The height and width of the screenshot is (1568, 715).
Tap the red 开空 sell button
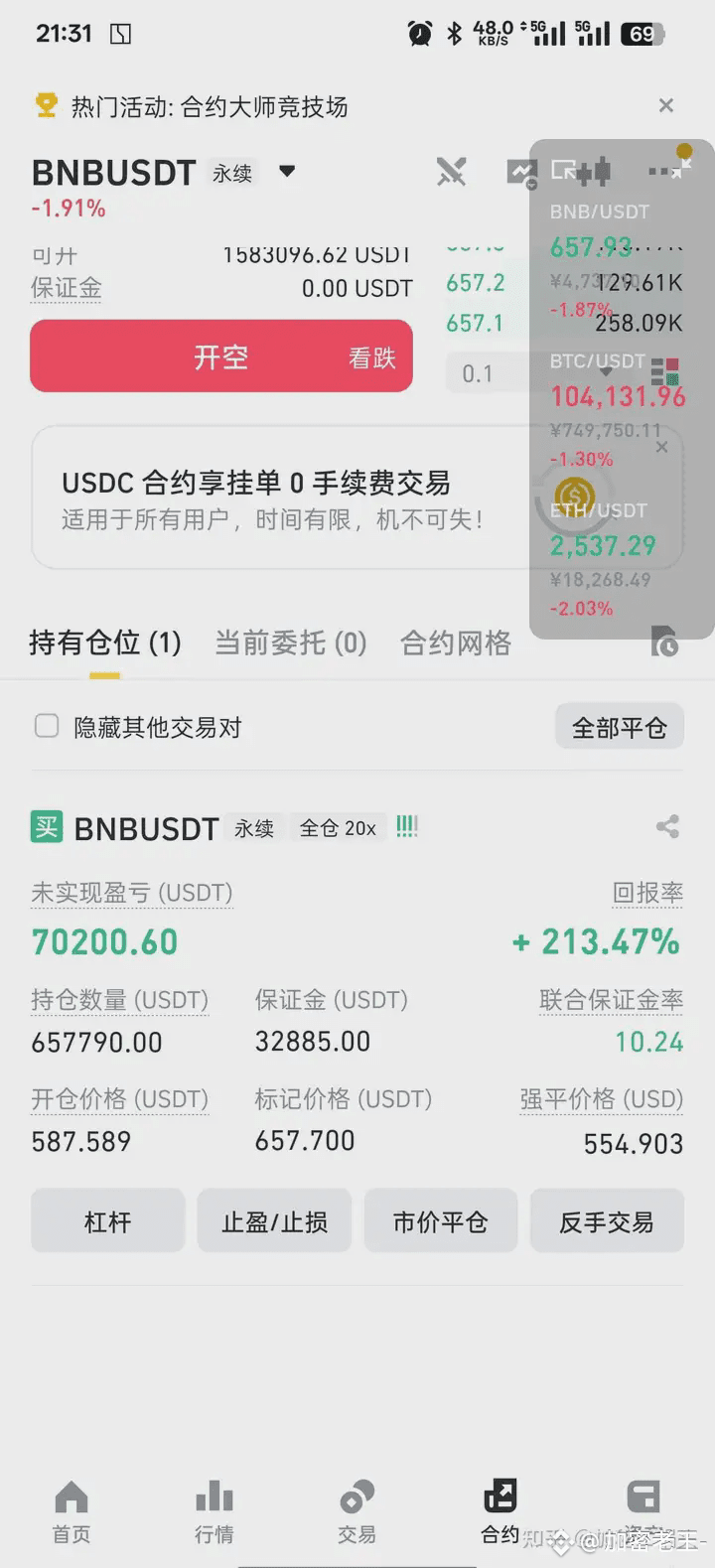tap(221, 356)
